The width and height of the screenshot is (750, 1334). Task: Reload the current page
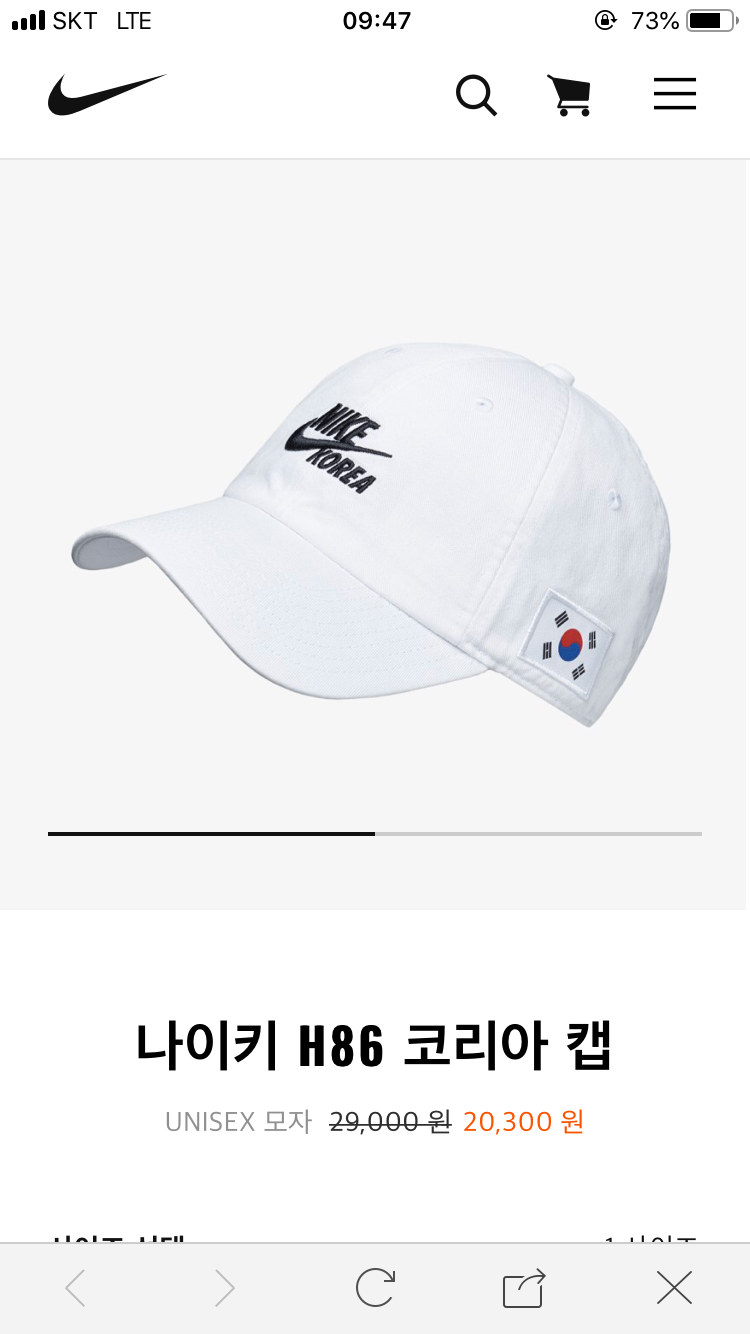pos(375,1287)
